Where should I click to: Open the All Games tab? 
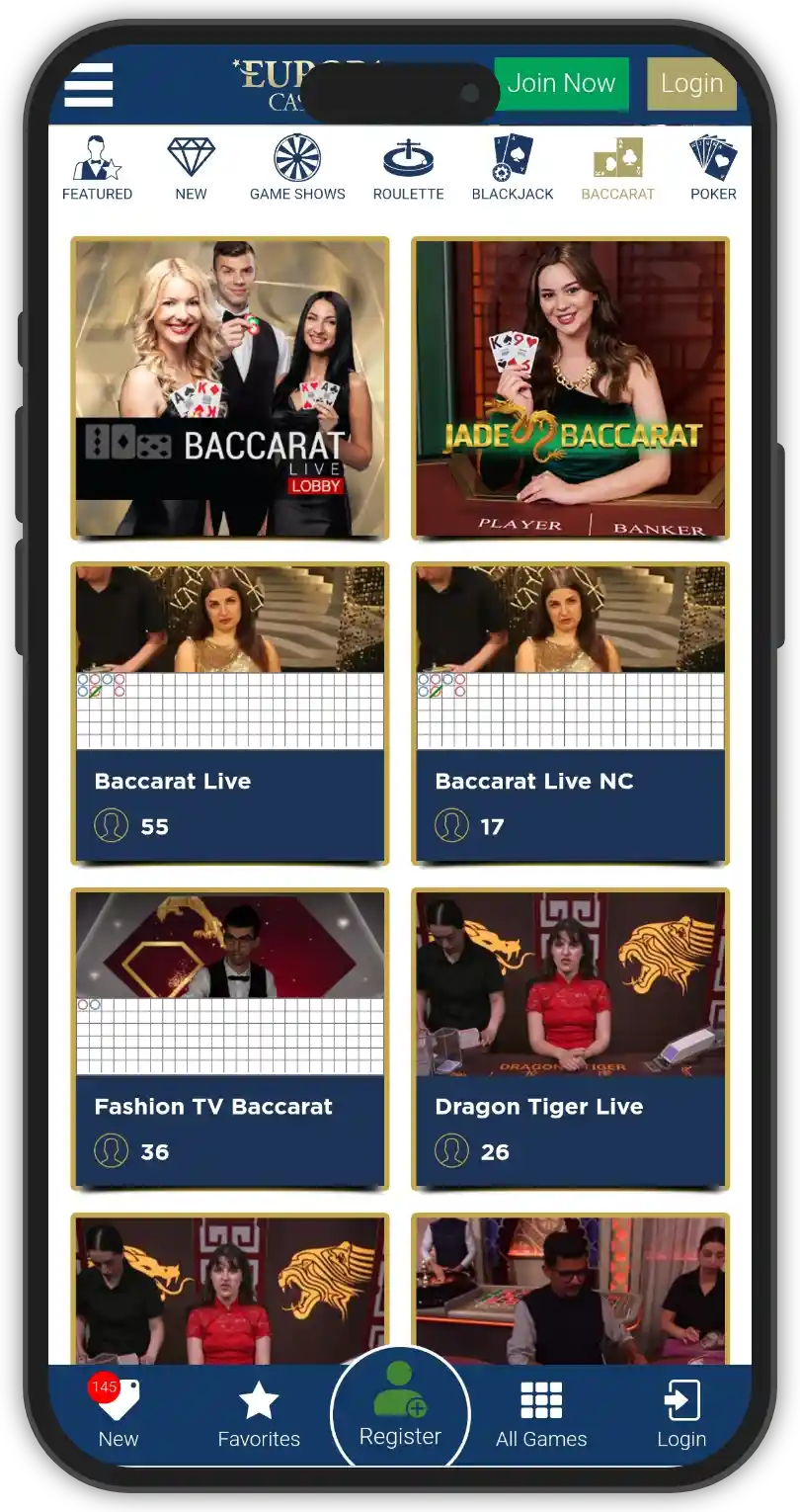pos(541,1413)
